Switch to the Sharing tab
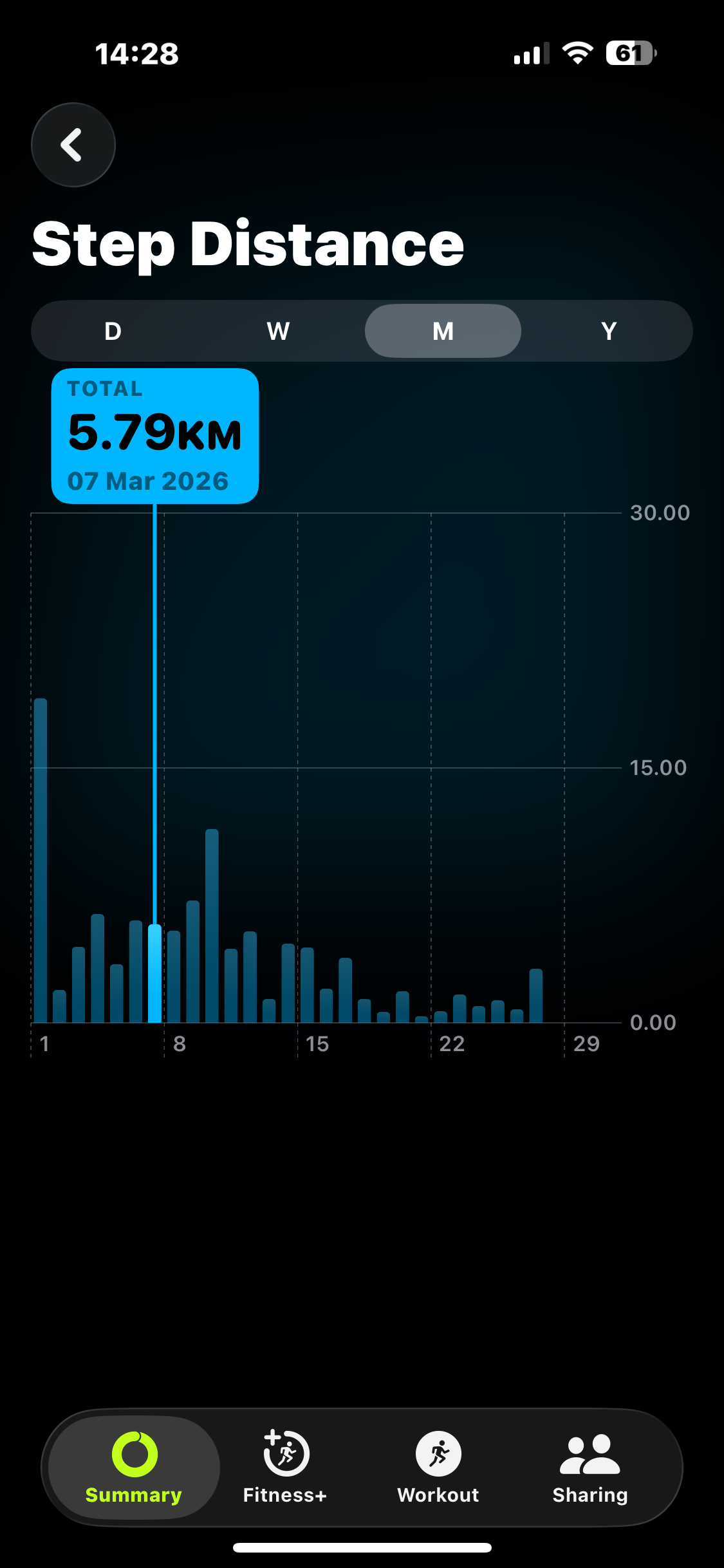This screenshot has height=1568, width=724. 590,1468
